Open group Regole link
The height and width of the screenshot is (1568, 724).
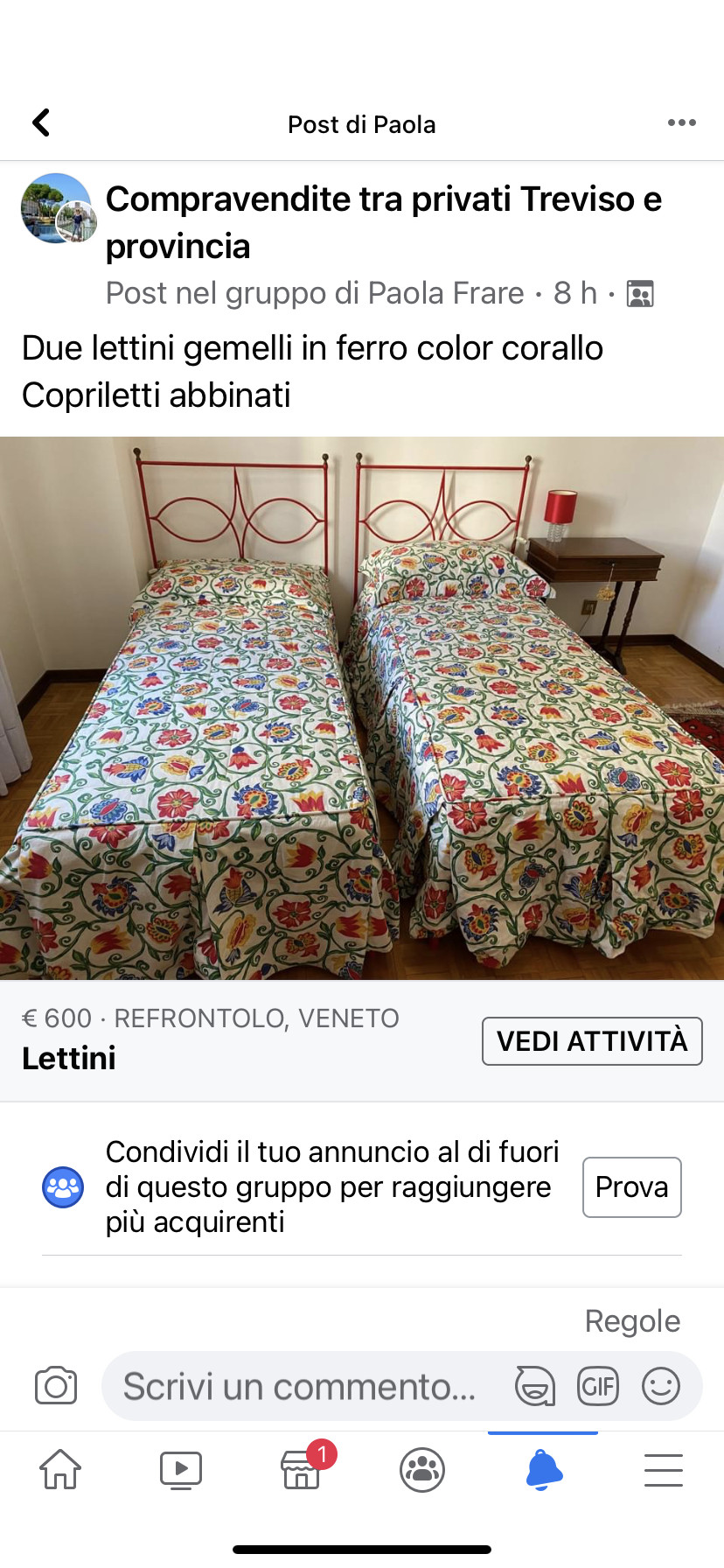coord(631,1321)
